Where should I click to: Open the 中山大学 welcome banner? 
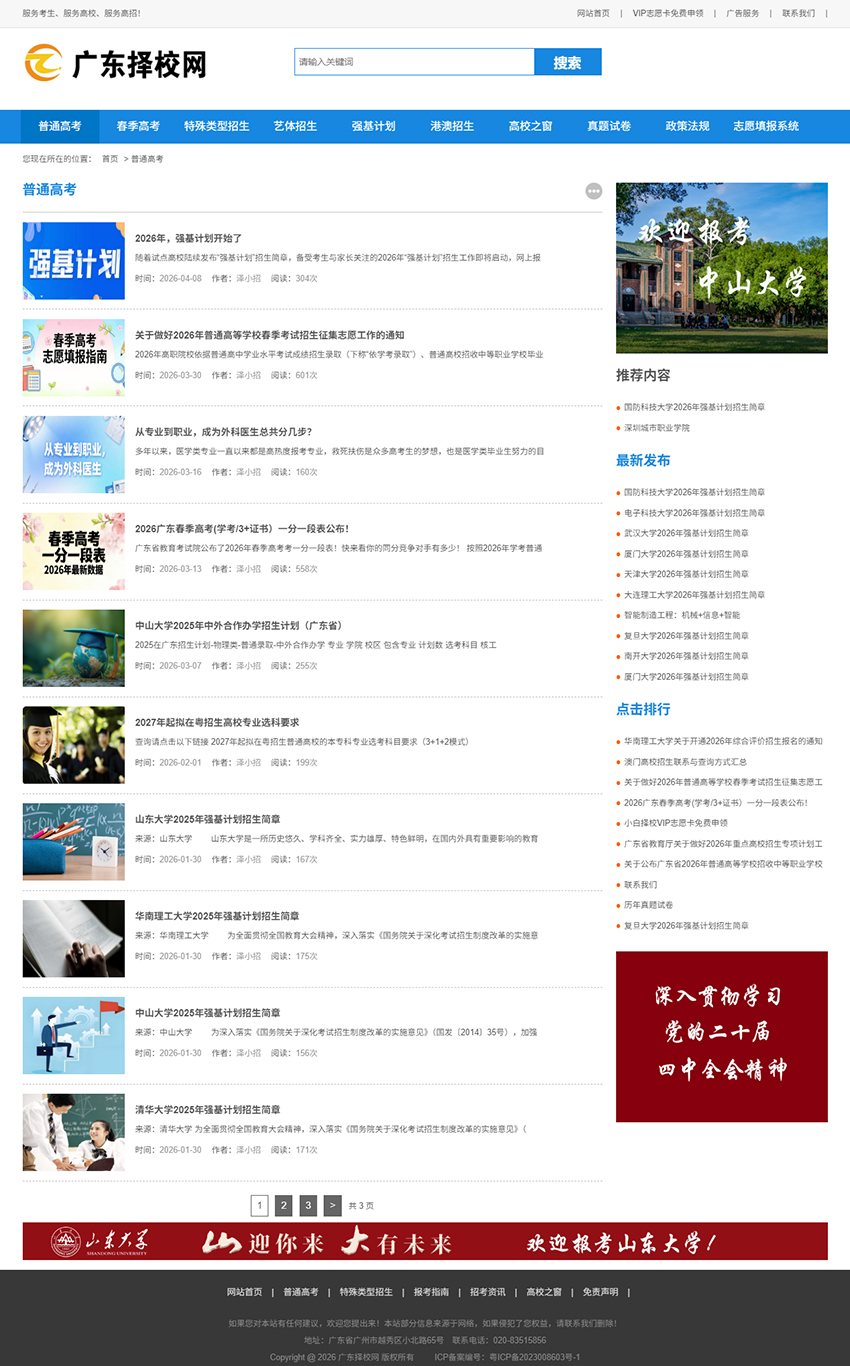click(722, 268)
